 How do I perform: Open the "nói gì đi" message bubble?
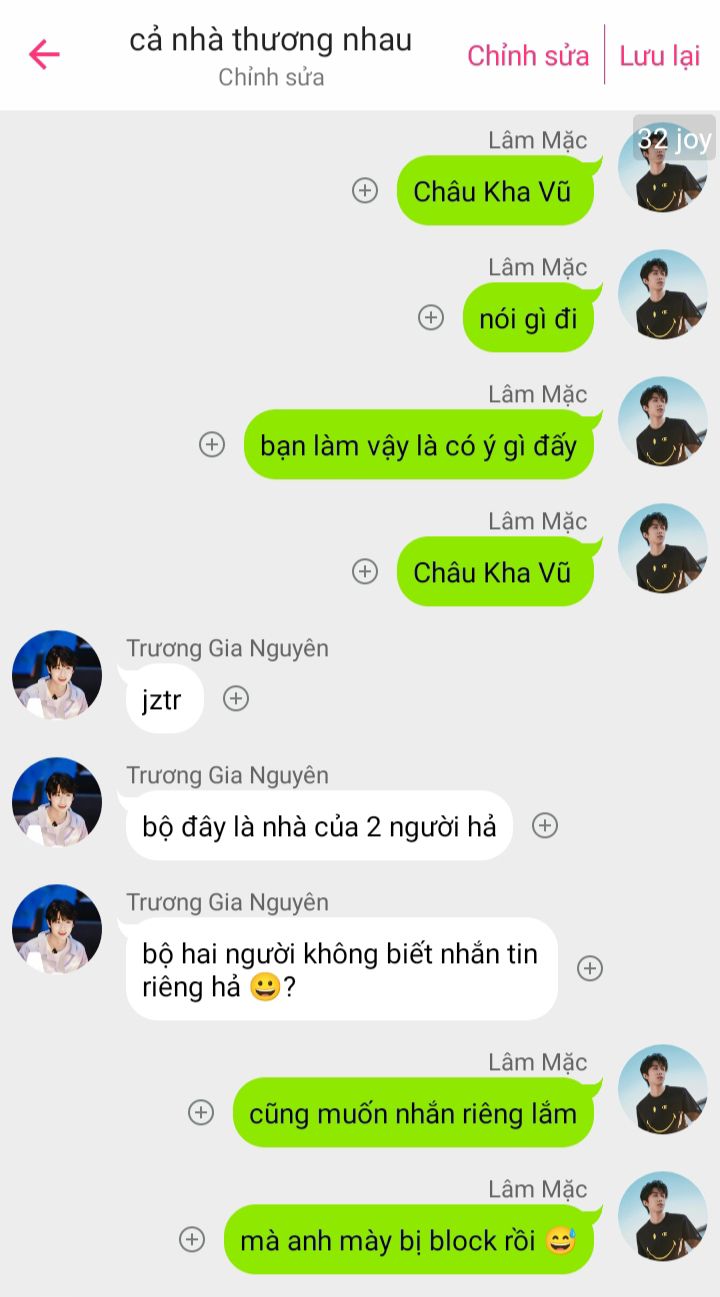click(528, 319)
